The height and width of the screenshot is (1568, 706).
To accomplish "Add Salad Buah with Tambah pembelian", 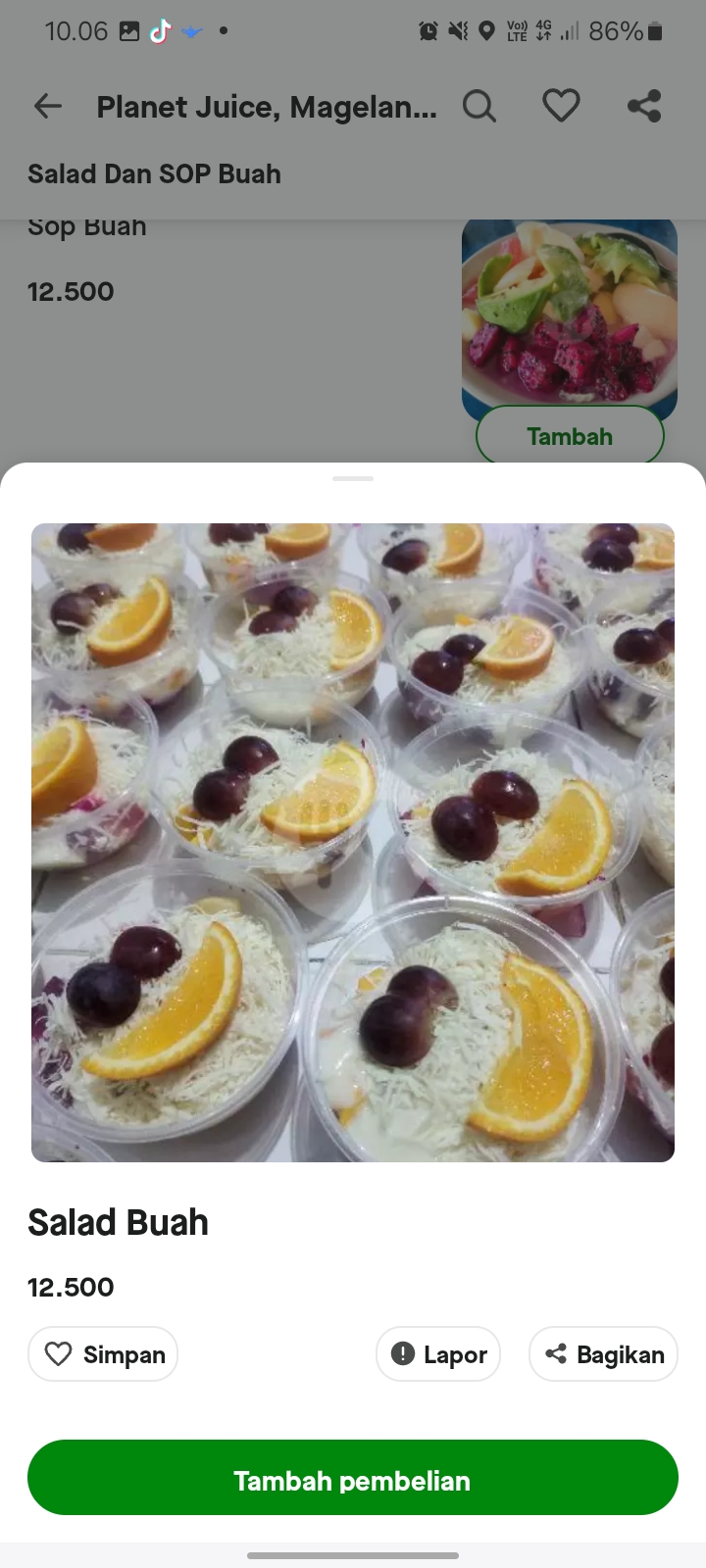I will [x=353, y=1478].
